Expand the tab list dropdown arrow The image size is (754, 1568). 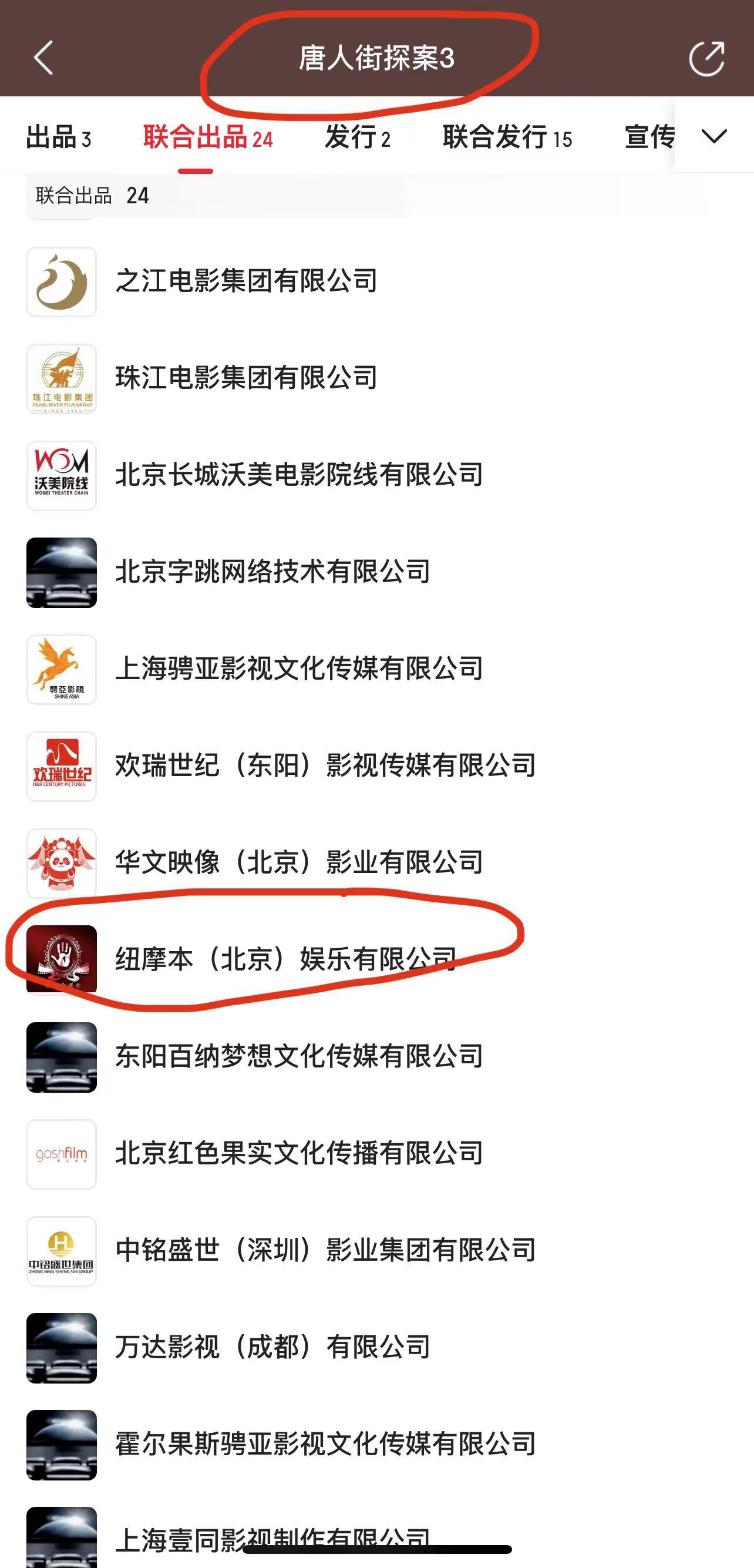714,136
